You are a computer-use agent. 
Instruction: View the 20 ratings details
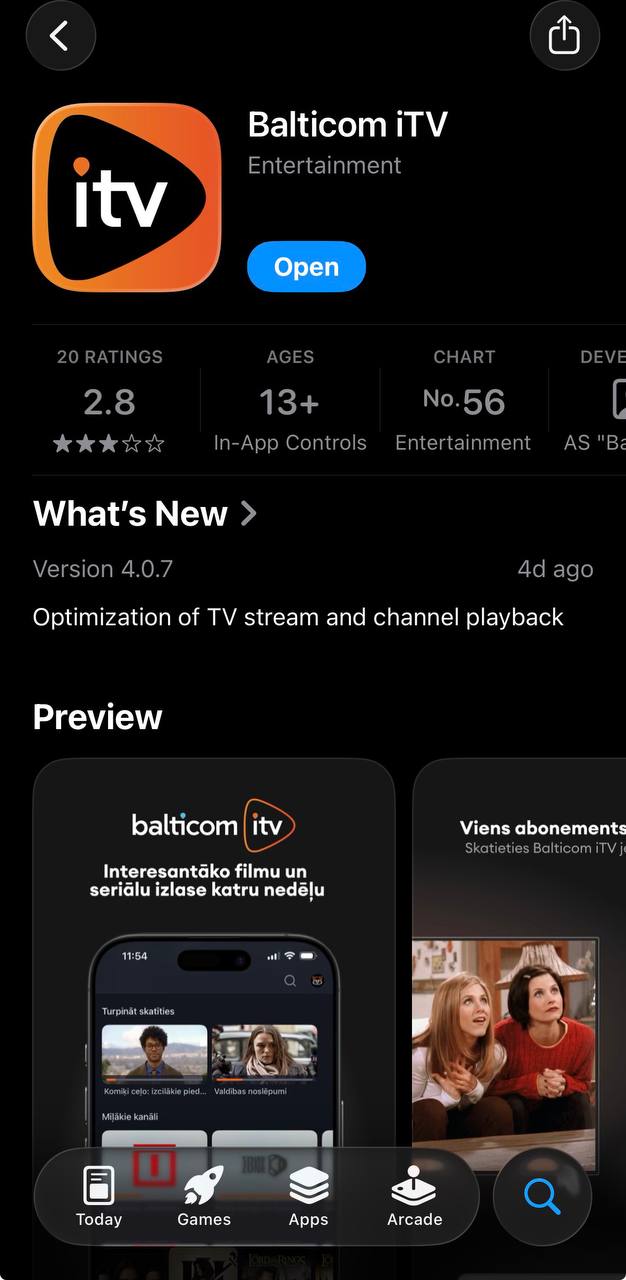point(109,401)
